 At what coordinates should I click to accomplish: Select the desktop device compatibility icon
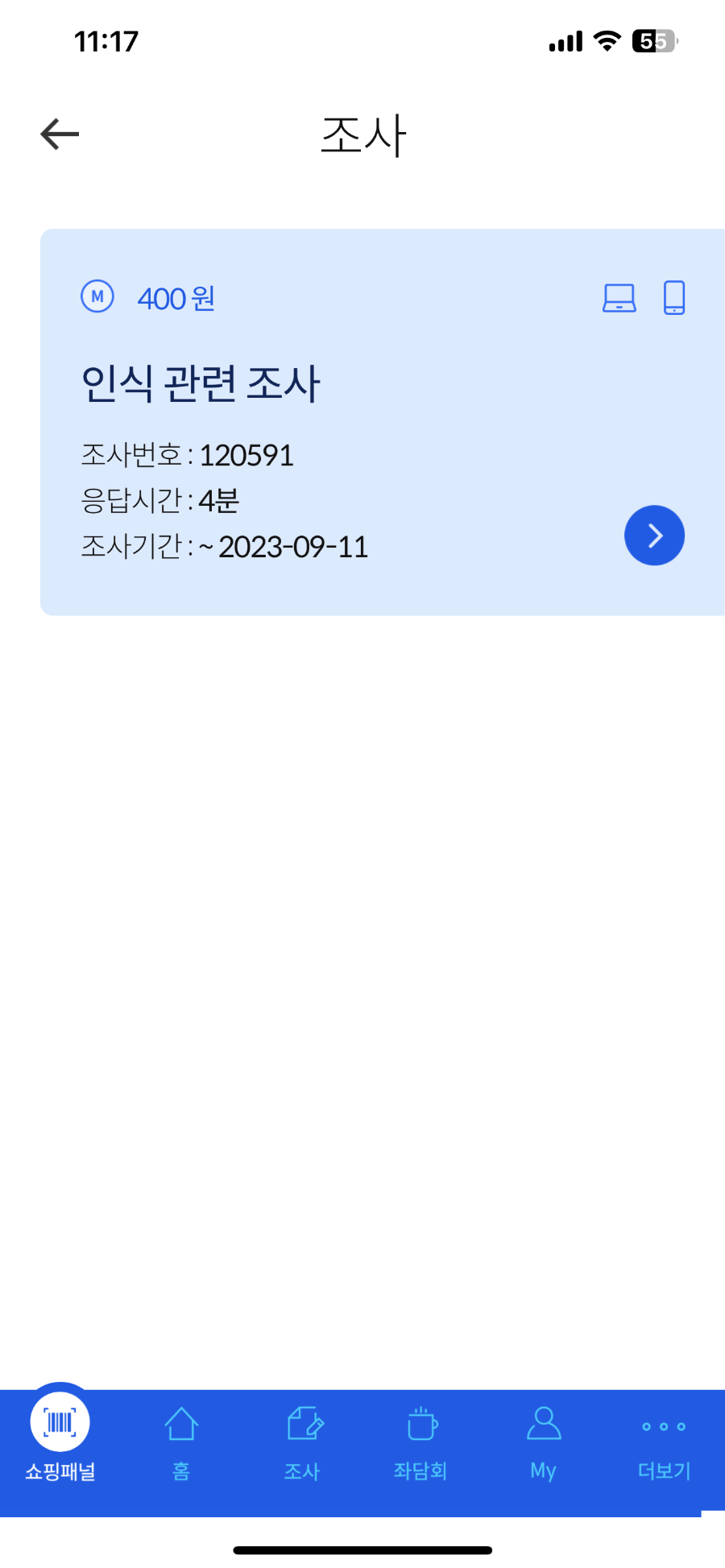pyautogui.click(x=619, y=297)
